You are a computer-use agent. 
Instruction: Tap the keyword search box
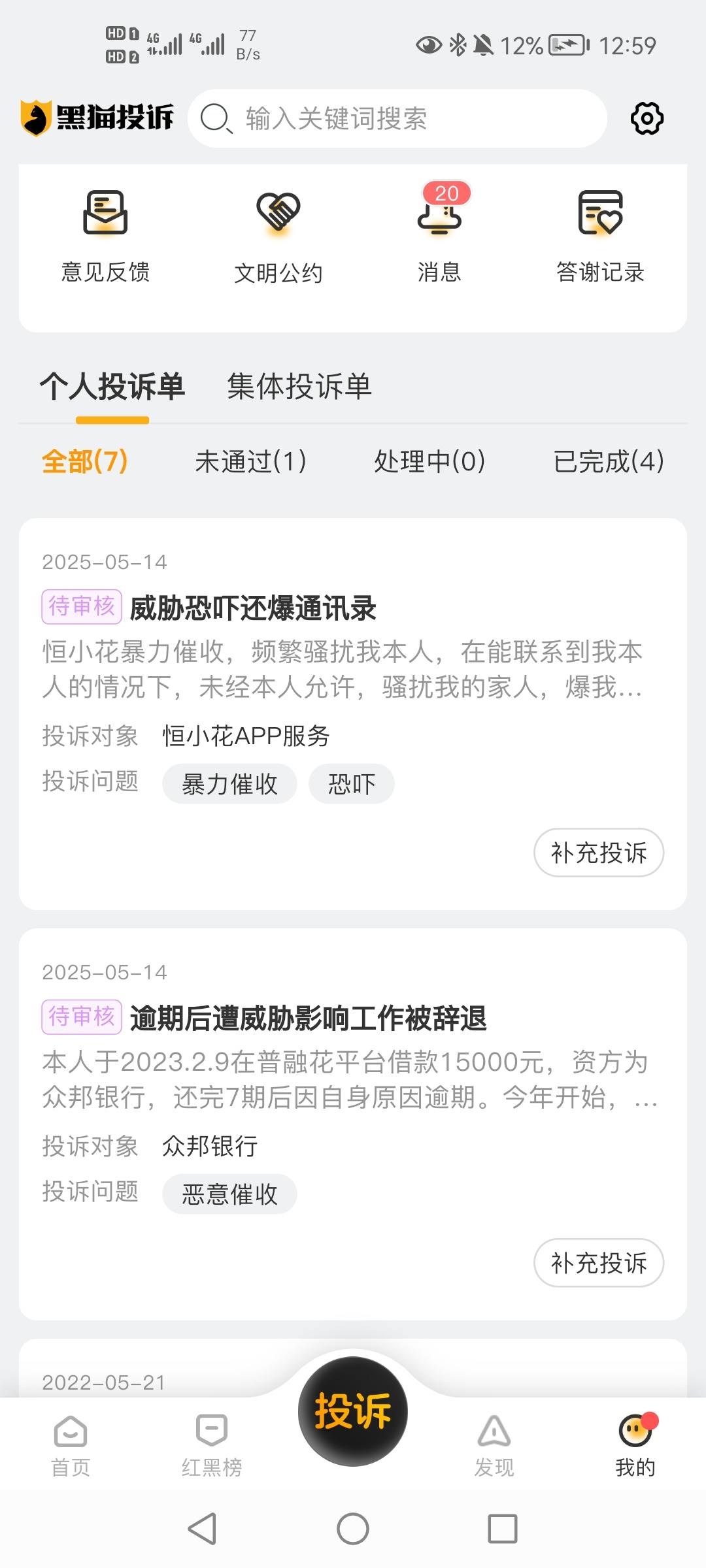397,118
